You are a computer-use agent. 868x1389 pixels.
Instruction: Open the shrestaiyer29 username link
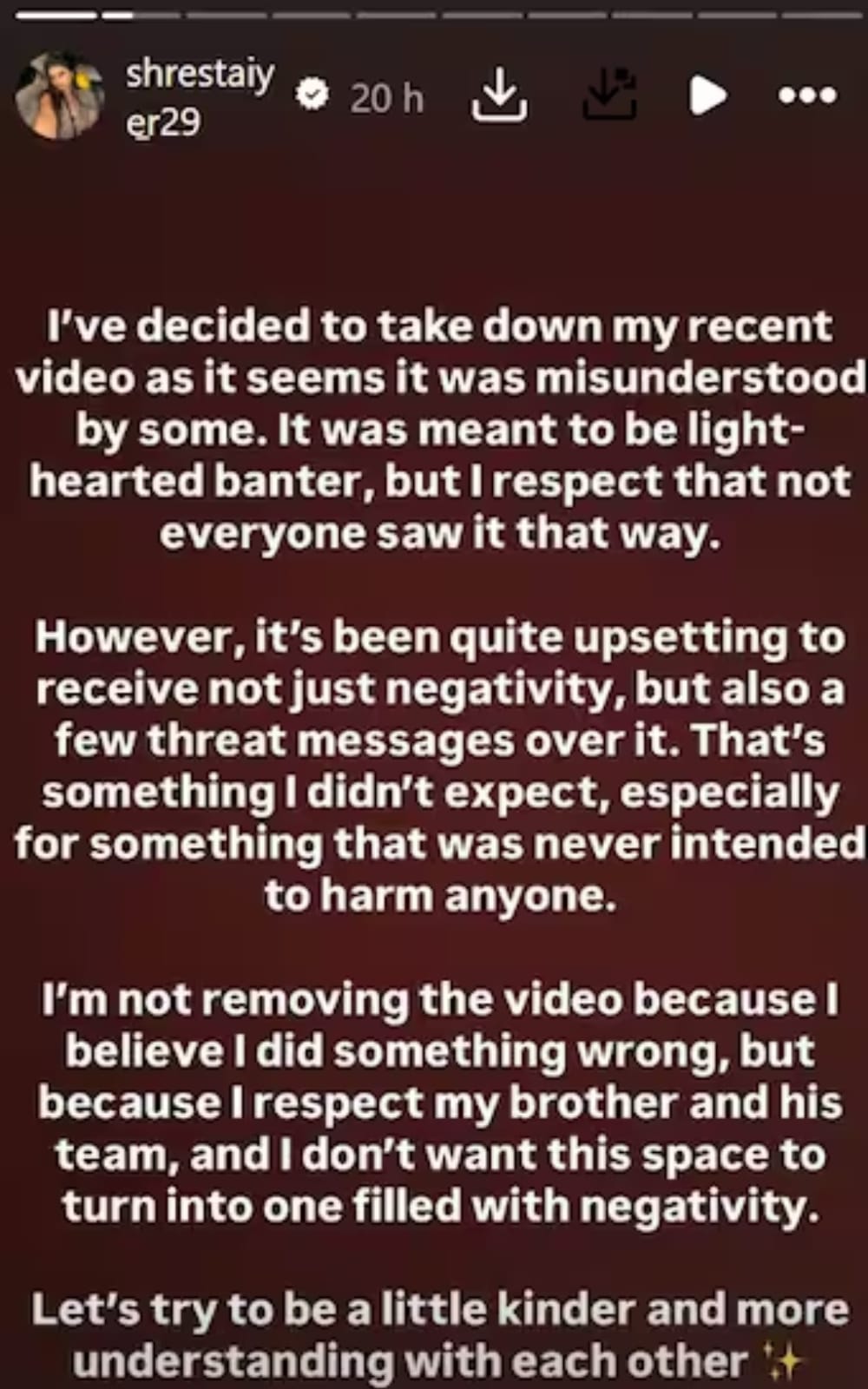pos(200,96)
